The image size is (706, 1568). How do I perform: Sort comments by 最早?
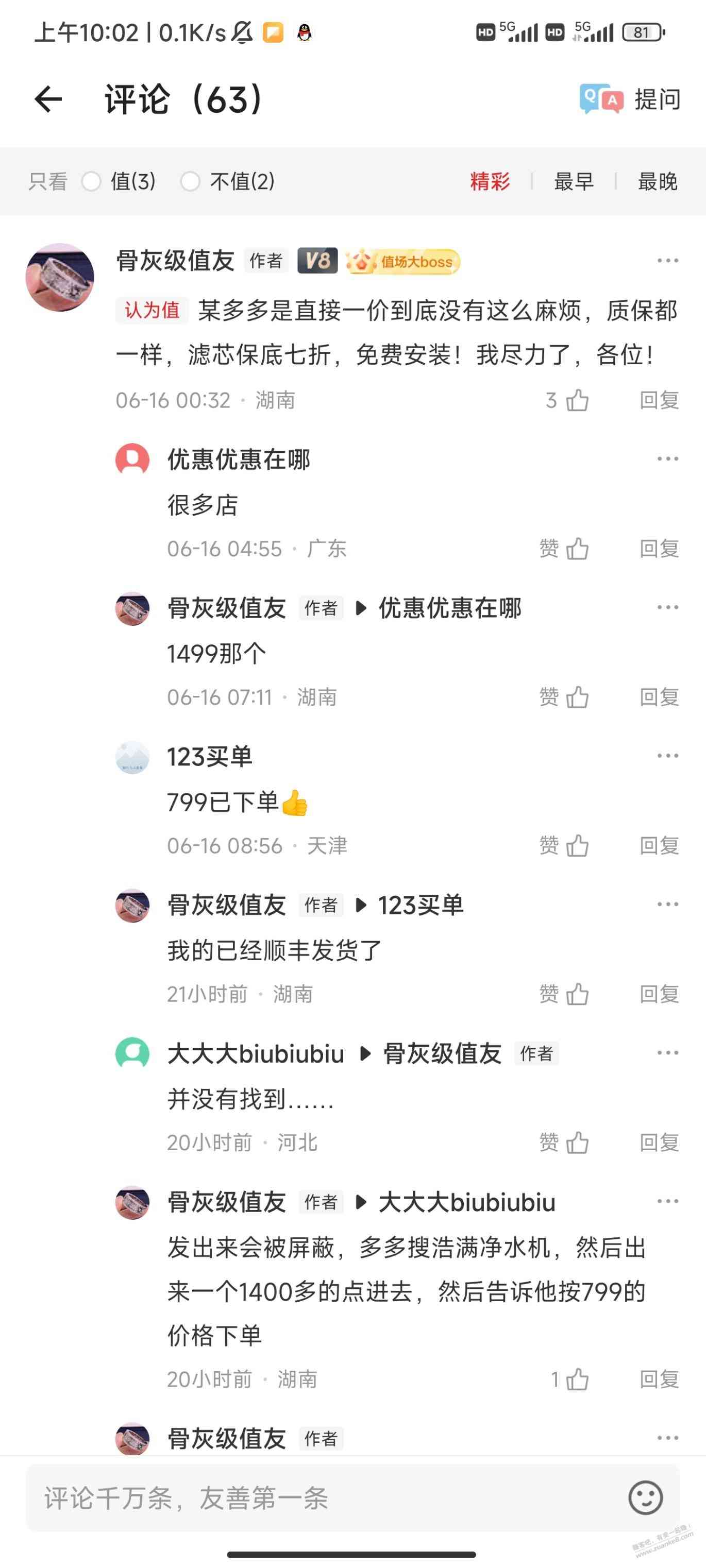pos(573,181)
